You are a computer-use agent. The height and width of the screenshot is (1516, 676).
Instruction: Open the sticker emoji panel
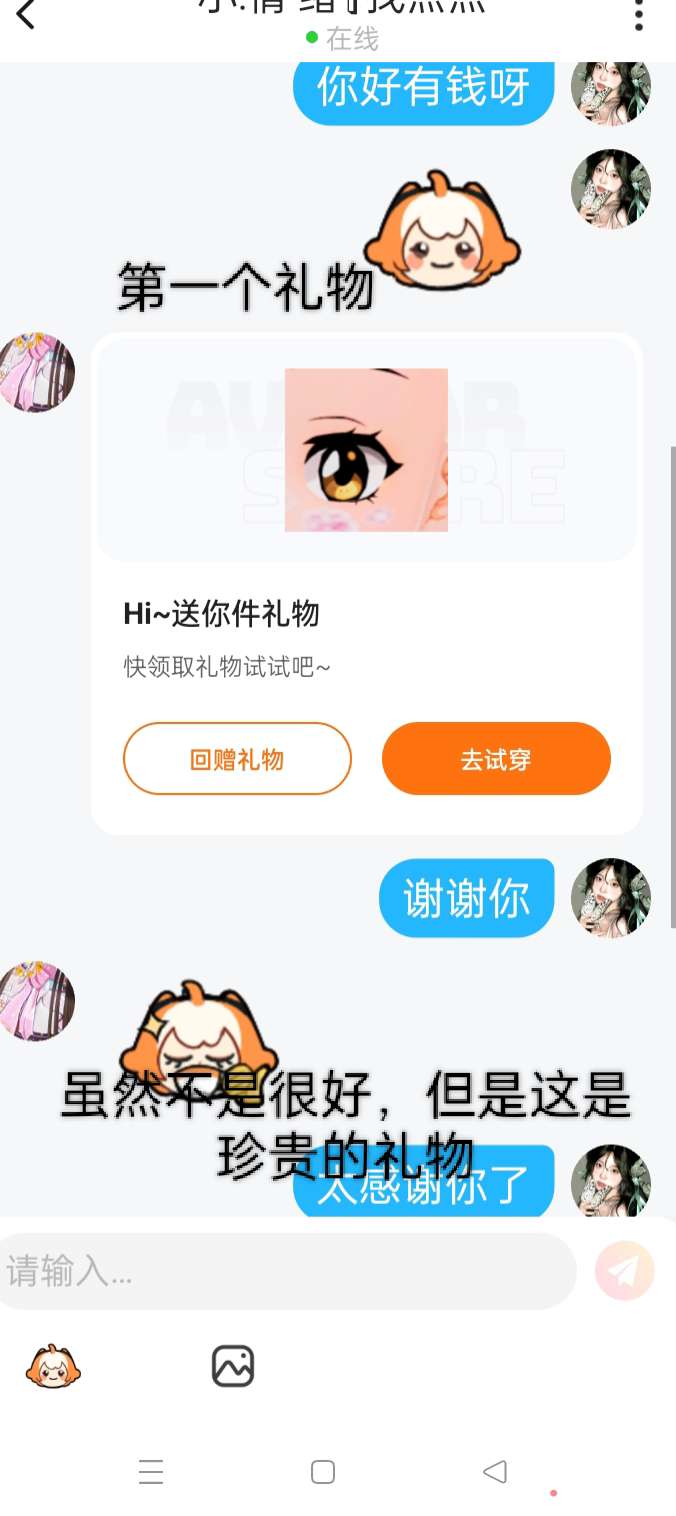tap(53, 1367)
